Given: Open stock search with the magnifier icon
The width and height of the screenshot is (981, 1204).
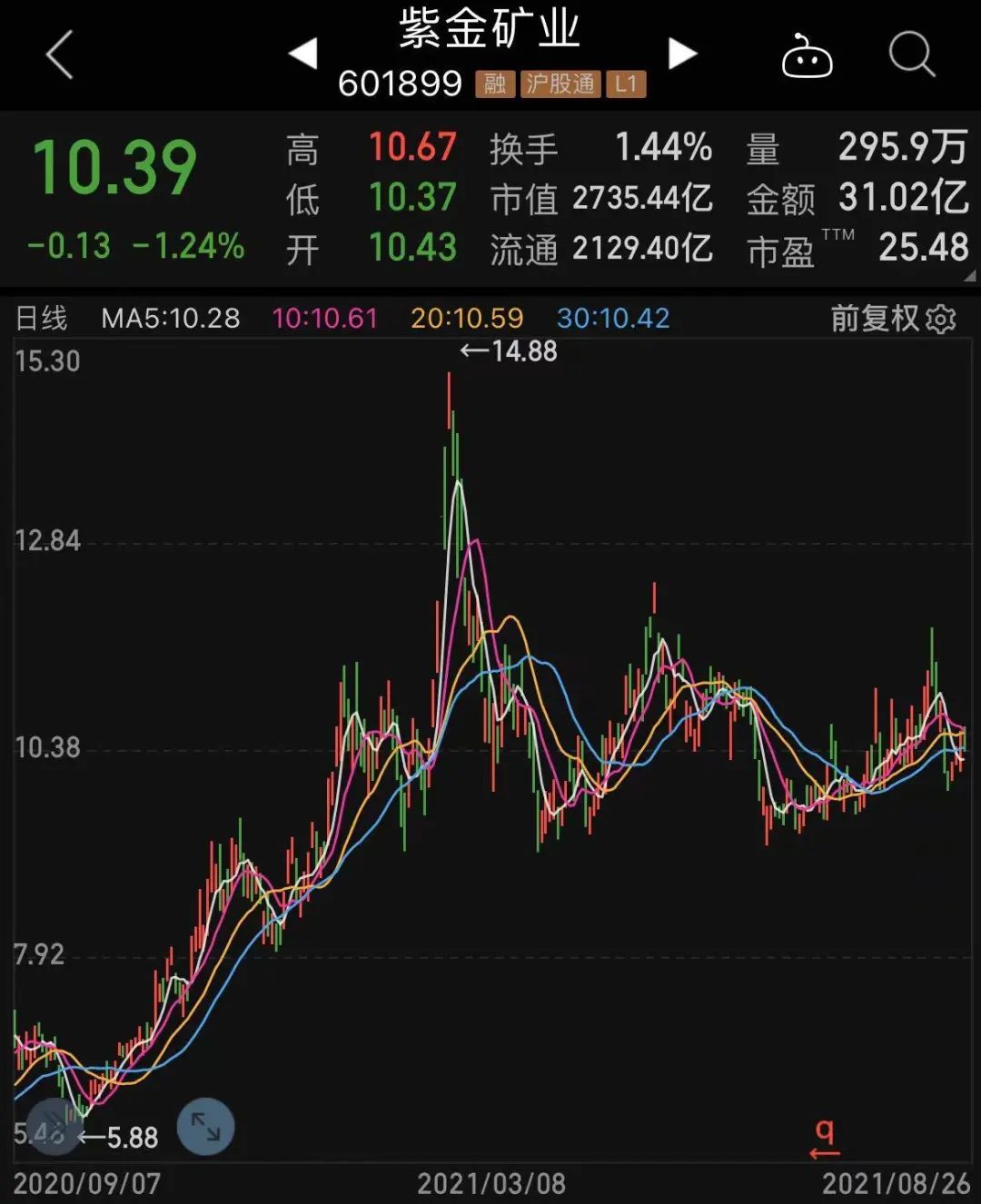Looking at the screenshot, I should (911, 56).
